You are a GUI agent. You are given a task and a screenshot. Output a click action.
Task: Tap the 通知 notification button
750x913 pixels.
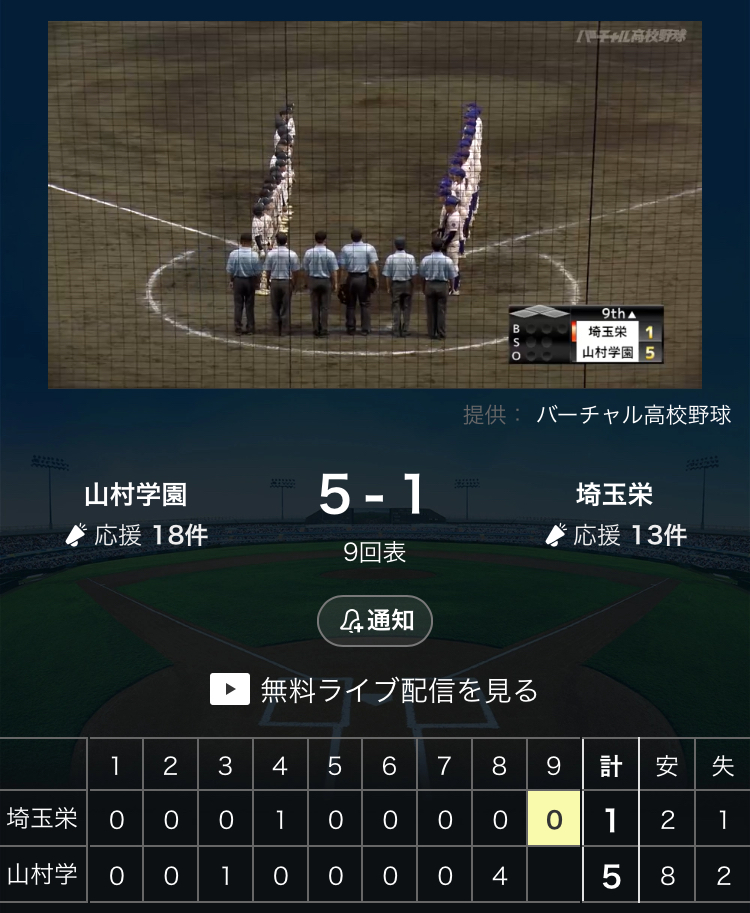click(x=375, y=621)
